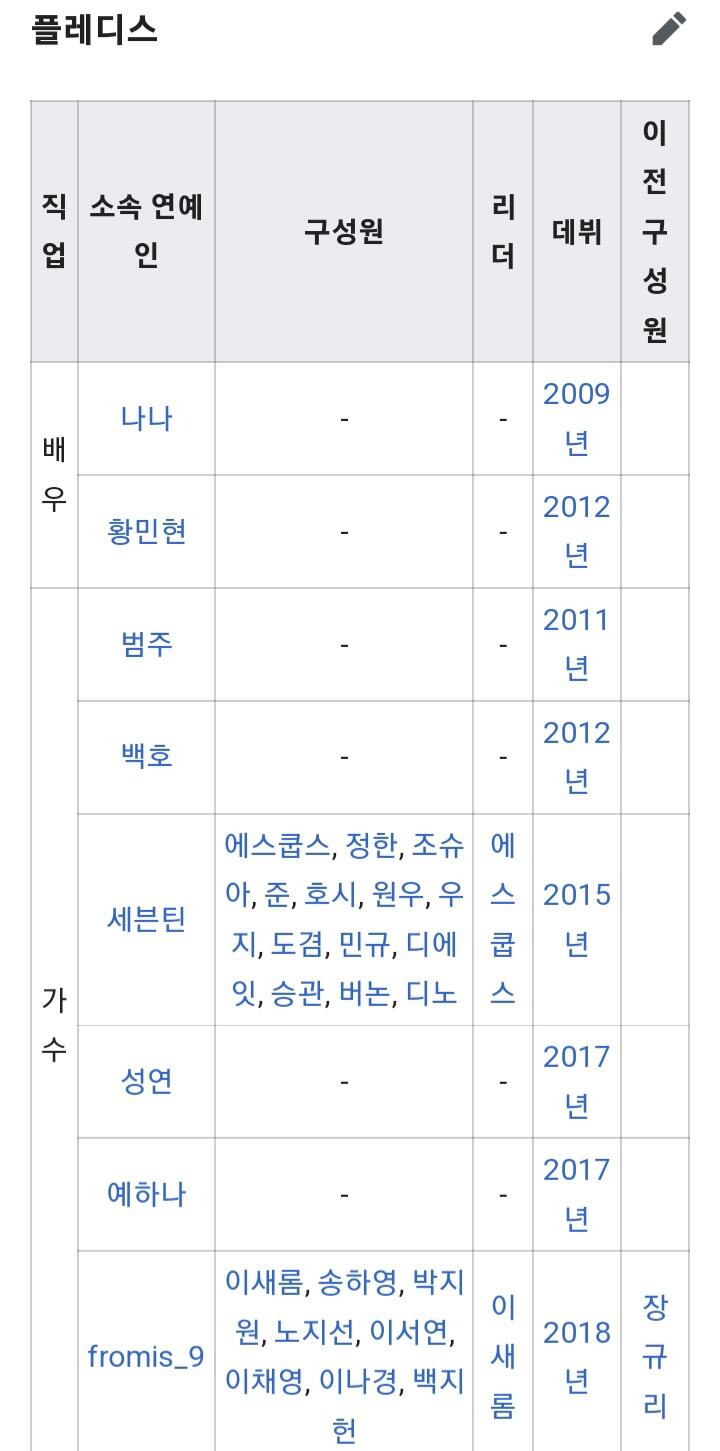Open the 장규리 former member link
Screen dimensions: 720x1451
(655, 1357)
